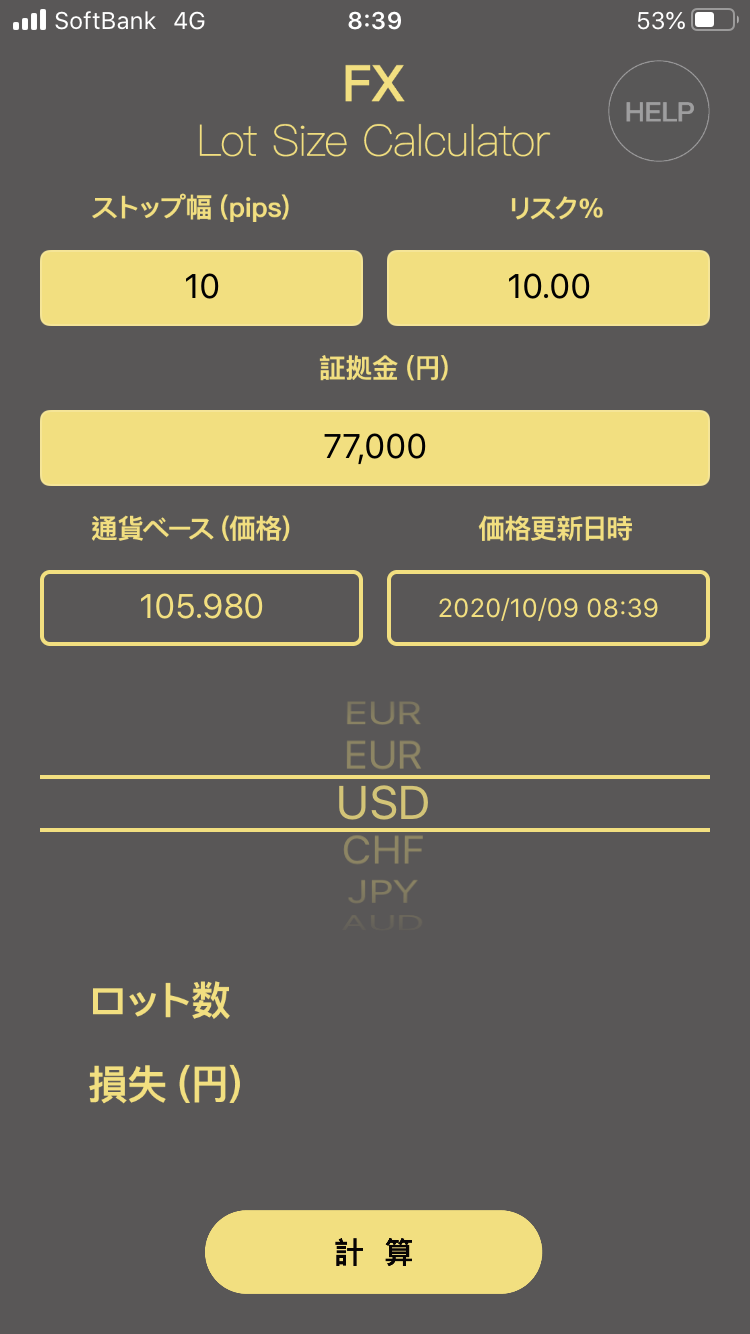This screenshot has height=1334, width=750.
Task: Choose JPY in the currency picker
Action: tap(383, 890)
